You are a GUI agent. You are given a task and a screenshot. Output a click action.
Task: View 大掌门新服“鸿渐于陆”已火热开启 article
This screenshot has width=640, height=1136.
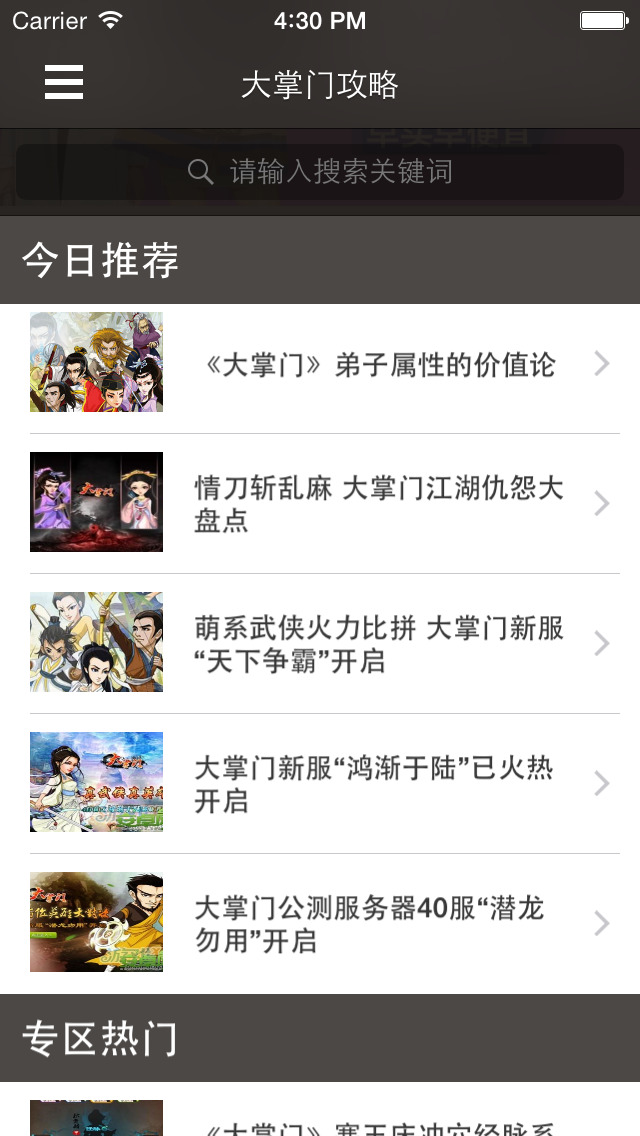380,784
